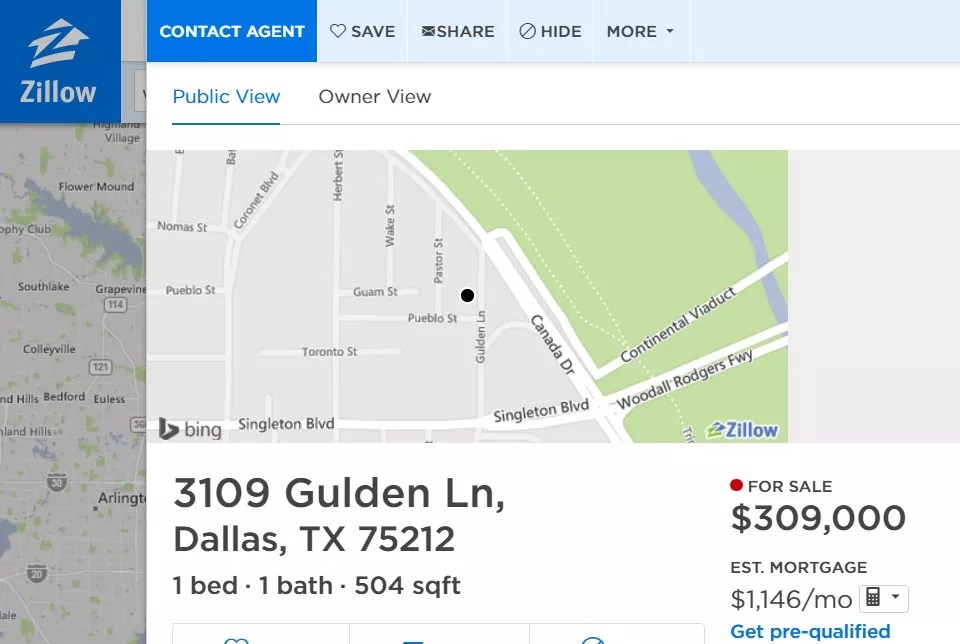Share this listing
The image size is (960, 644).
(458, 31)
